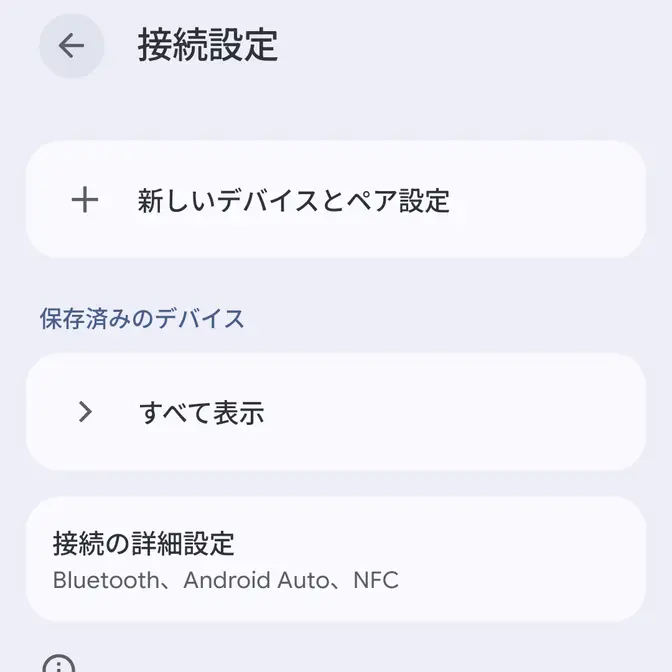Open 接続の詳細設定 preferences
Viewport: 672px width, 672px height.
tap(335, 560)
